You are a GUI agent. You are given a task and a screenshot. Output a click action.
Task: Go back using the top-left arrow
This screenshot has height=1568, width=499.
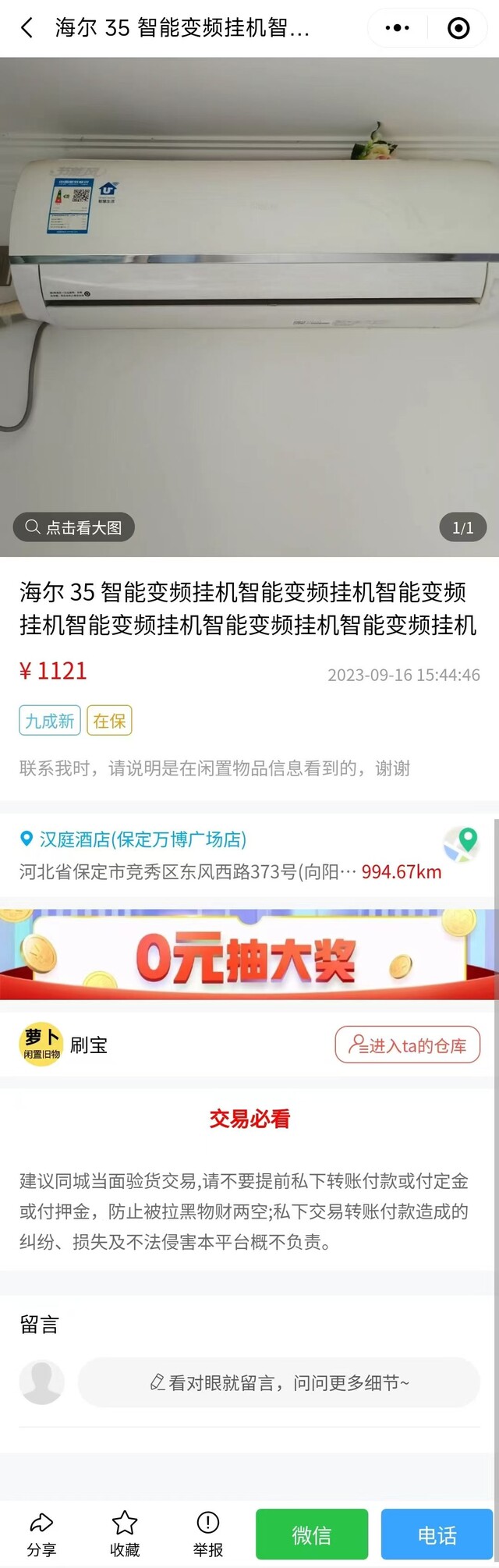(27, 29)
